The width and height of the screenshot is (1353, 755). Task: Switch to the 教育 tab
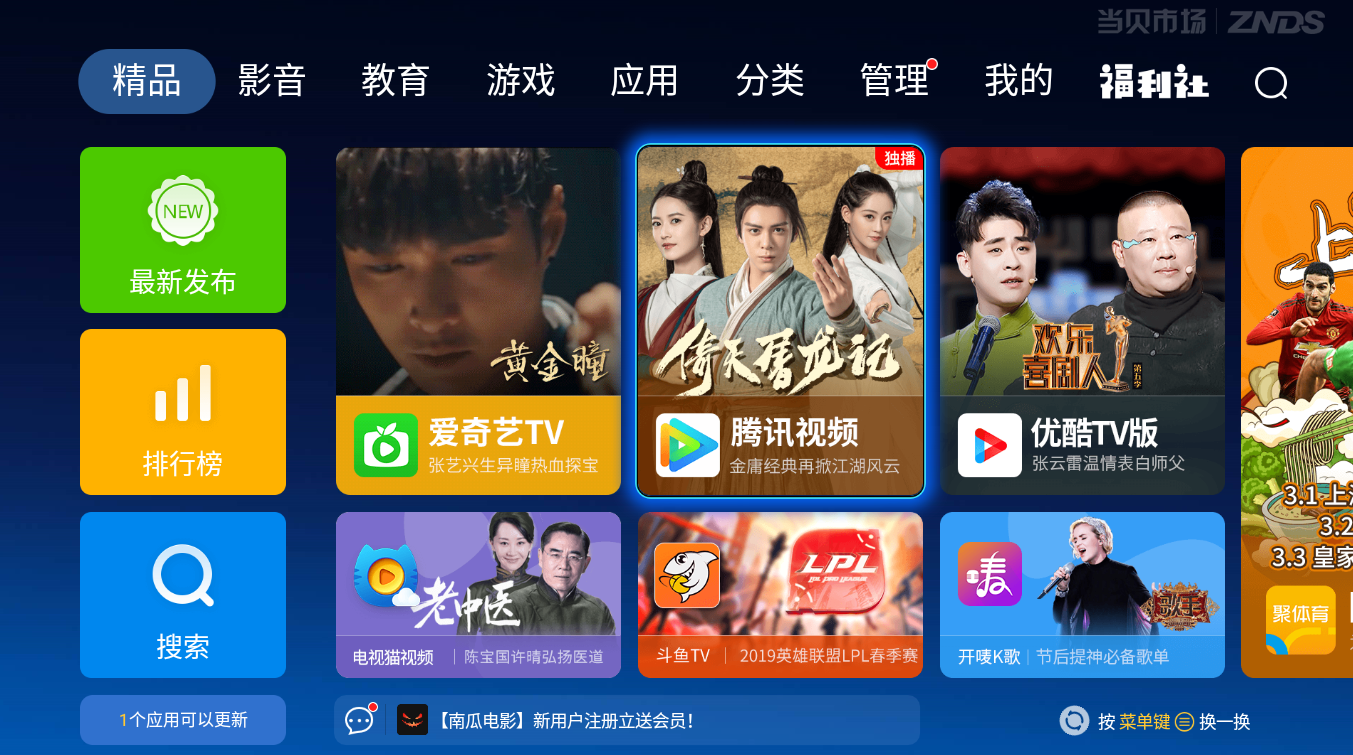pyautogui.click(x=395, y=81)
